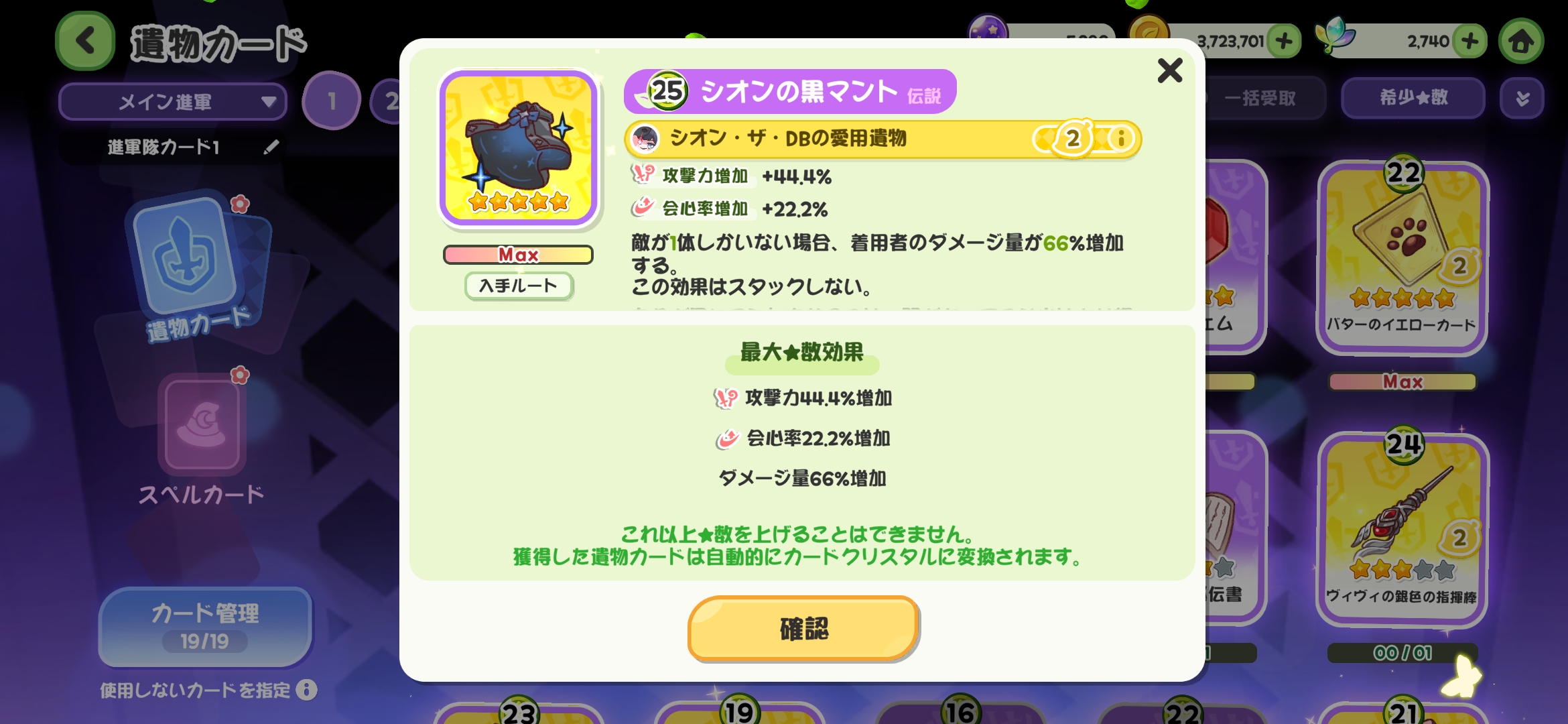Add more coins with plus button
1568x724 pixels.
pos(1283,42)
